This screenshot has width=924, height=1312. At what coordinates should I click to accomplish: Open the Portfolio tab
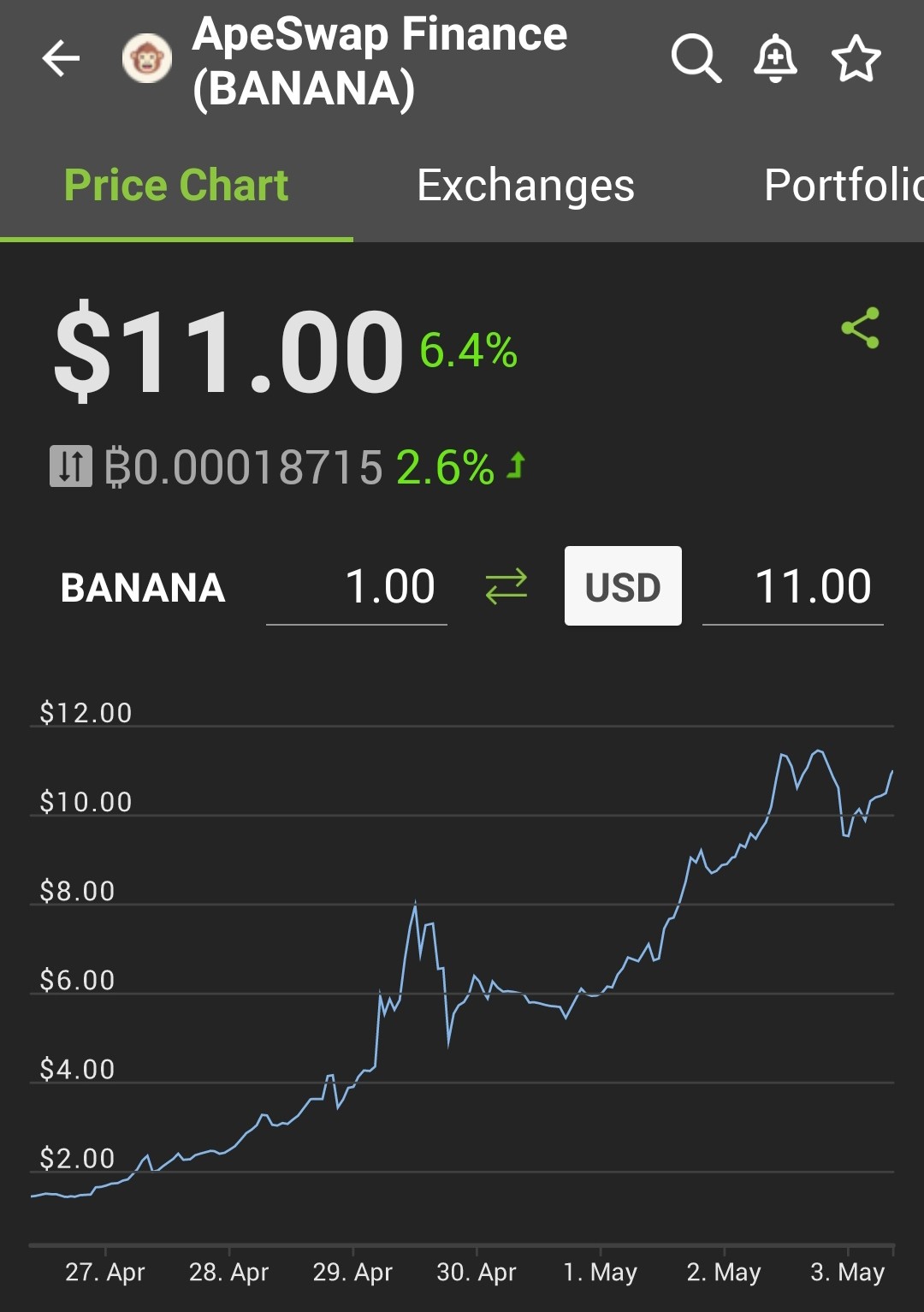(844, 185)
